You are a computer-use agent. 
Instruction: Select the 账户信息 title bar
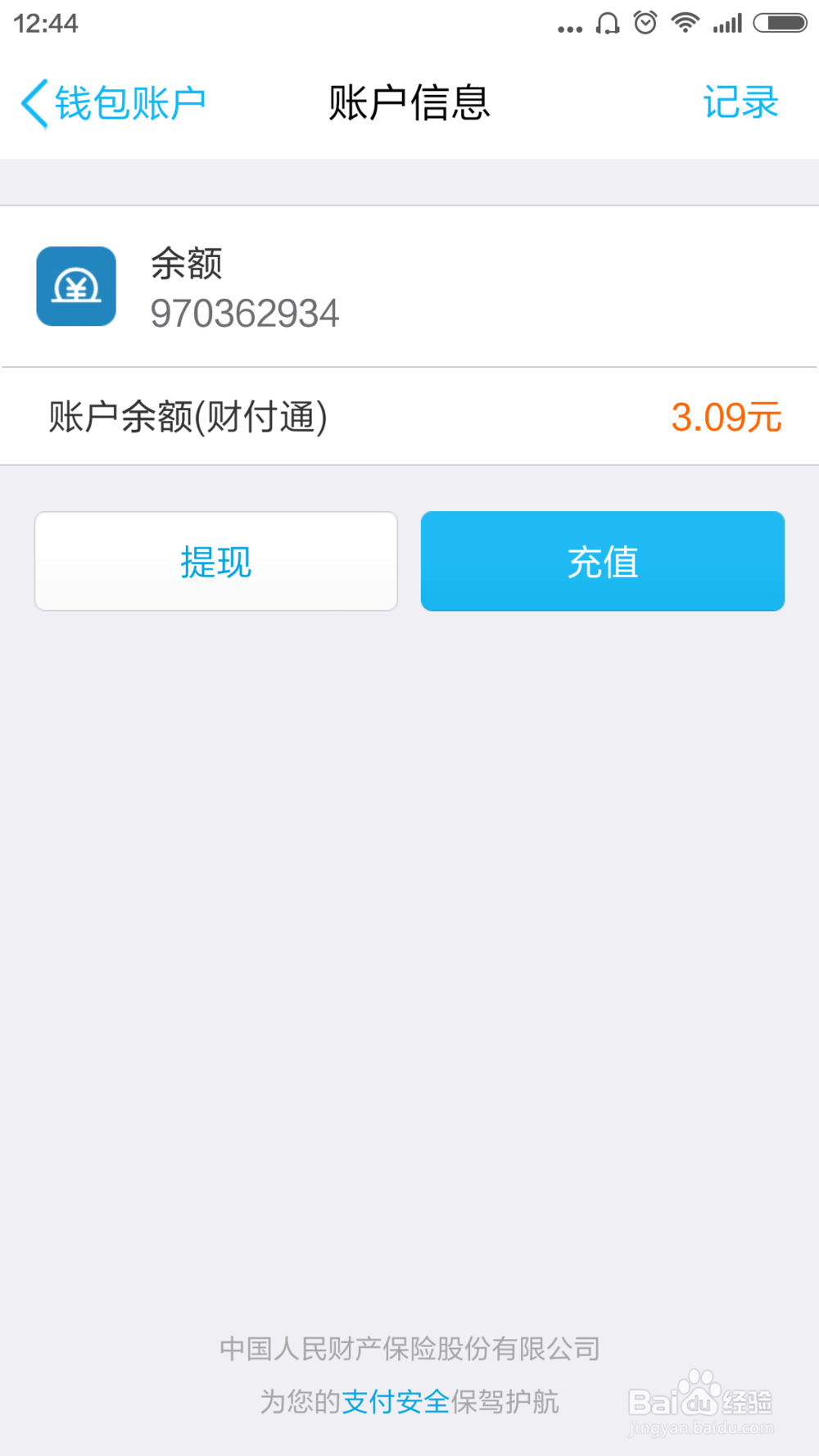[409, 103]
